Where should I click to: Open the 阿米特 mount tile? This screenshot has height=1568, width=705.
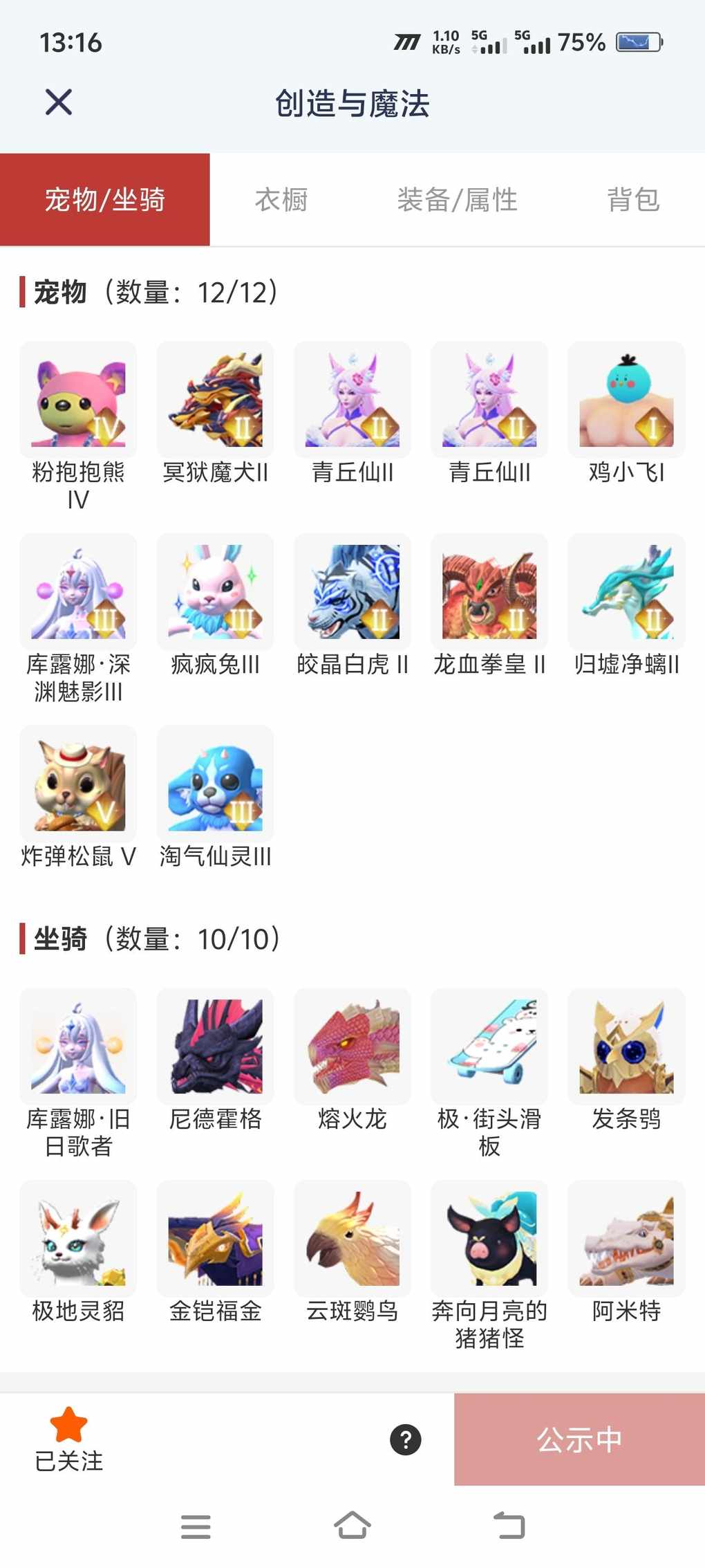point(626,1238)
